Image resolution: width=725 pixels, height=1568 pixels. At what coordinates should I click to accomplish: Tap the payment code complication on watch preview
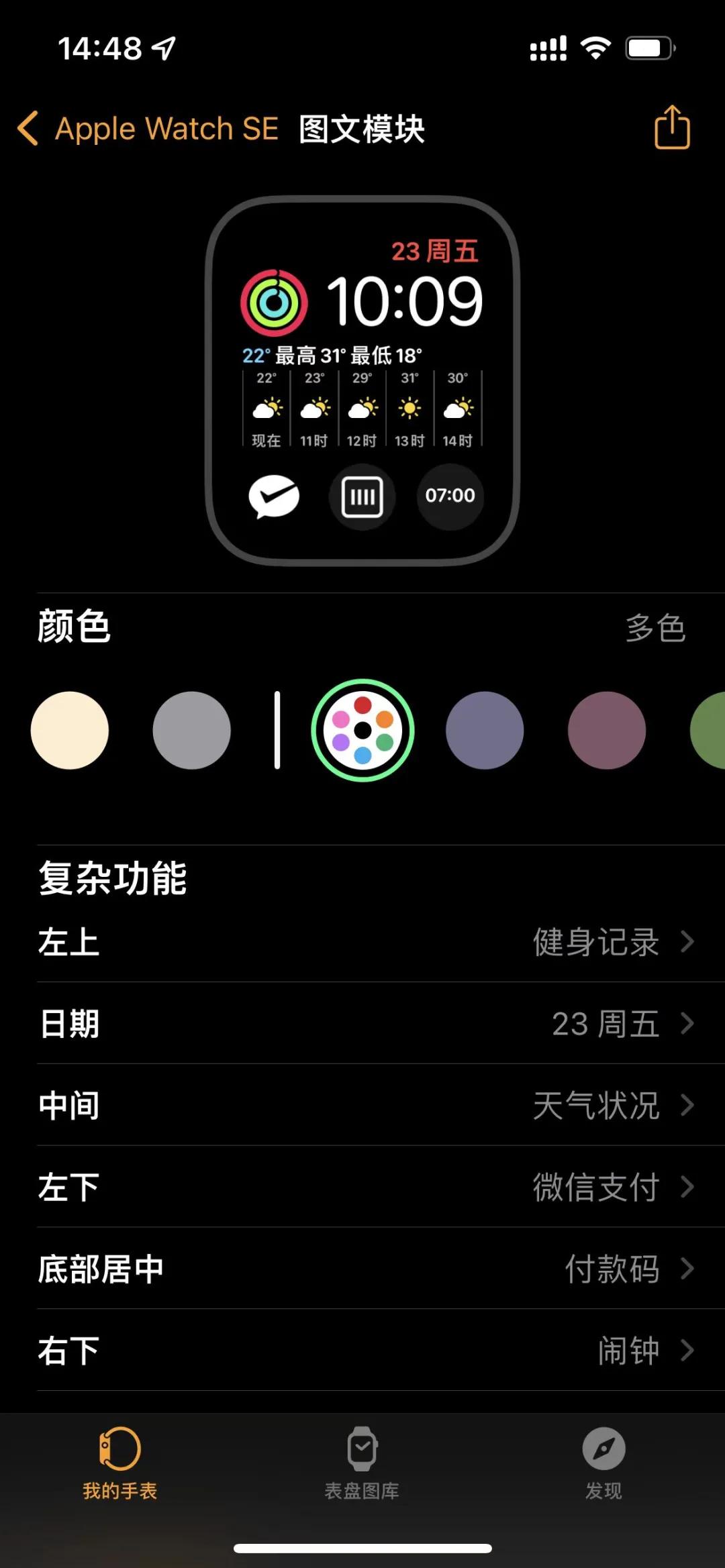pos(362,496)
